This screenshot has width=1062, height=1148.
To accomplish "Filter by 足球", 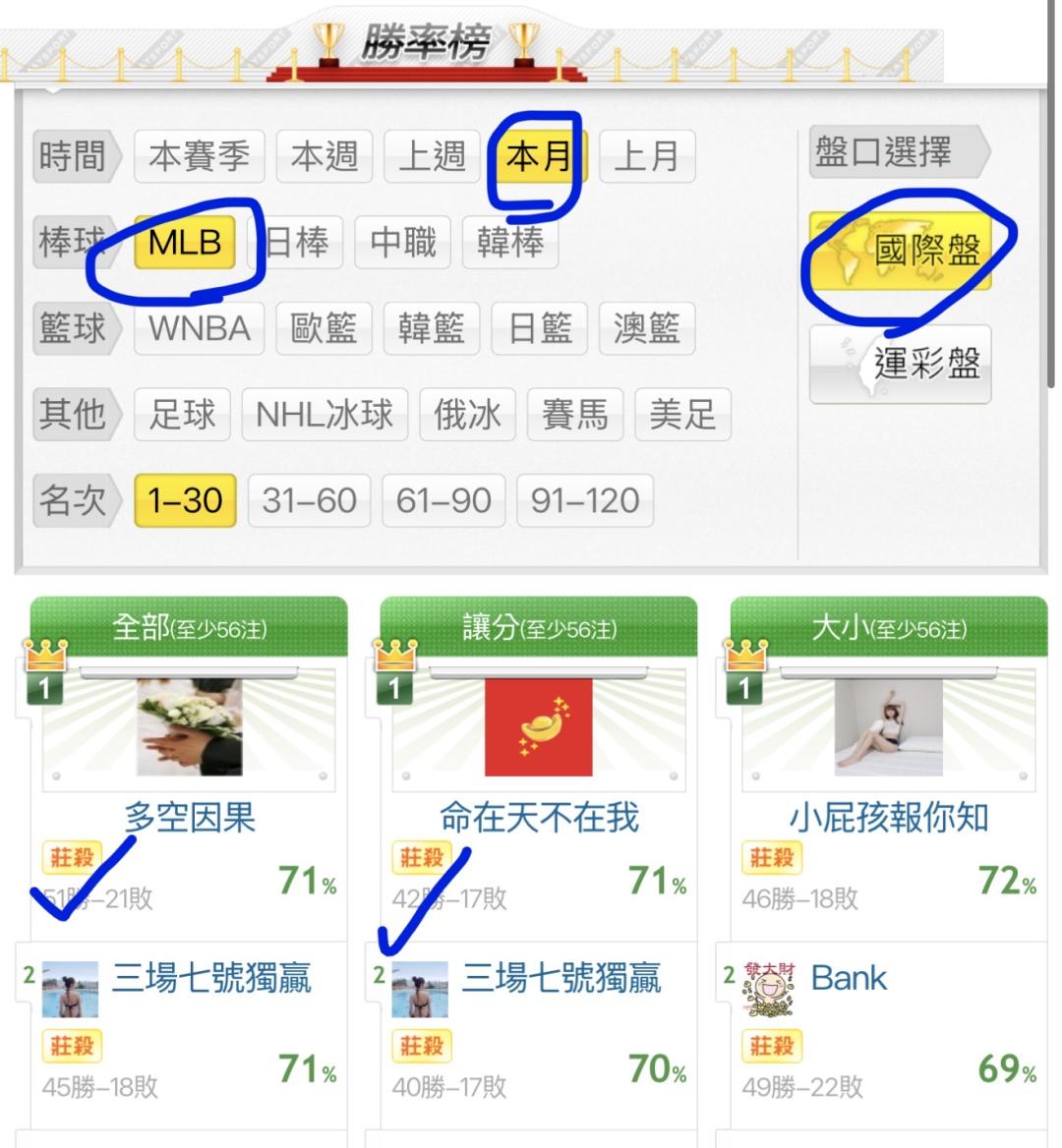I will pos(182,415).
